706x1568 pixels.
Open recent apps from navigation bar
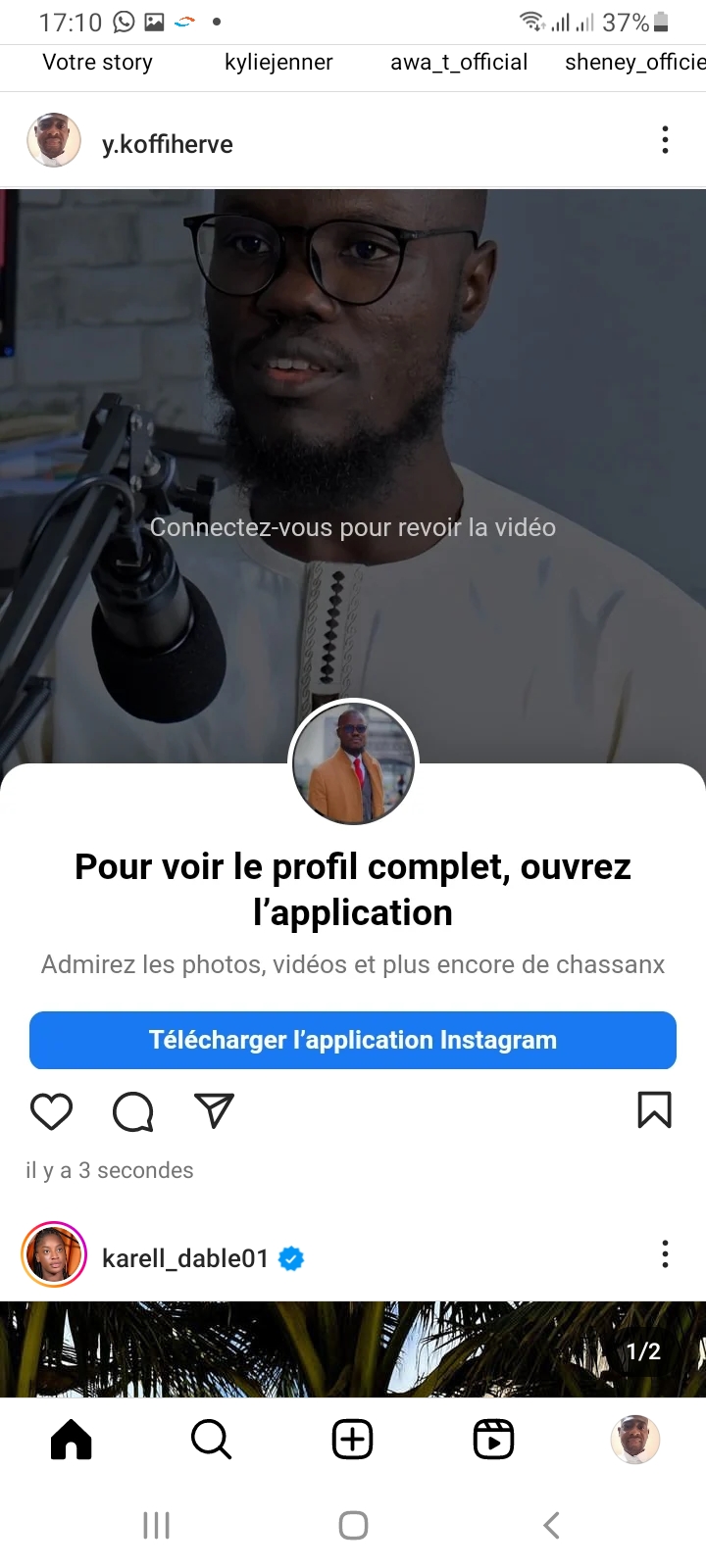(x=156, y=1525)
